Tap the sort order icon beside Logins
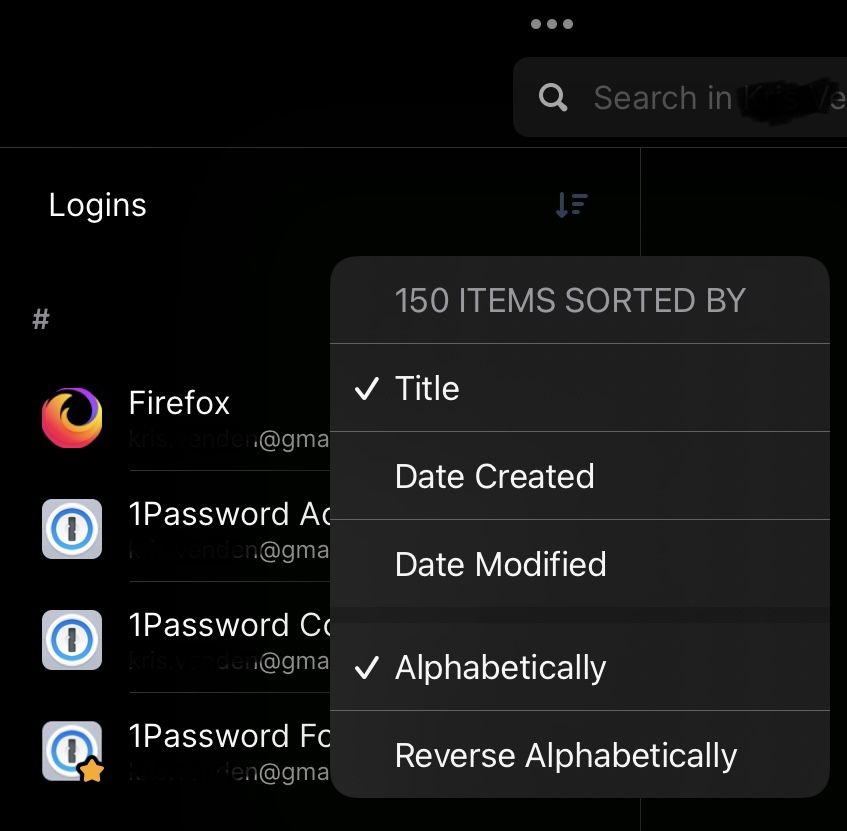Screen dimensions: 847x831 [x=571, y=205]
